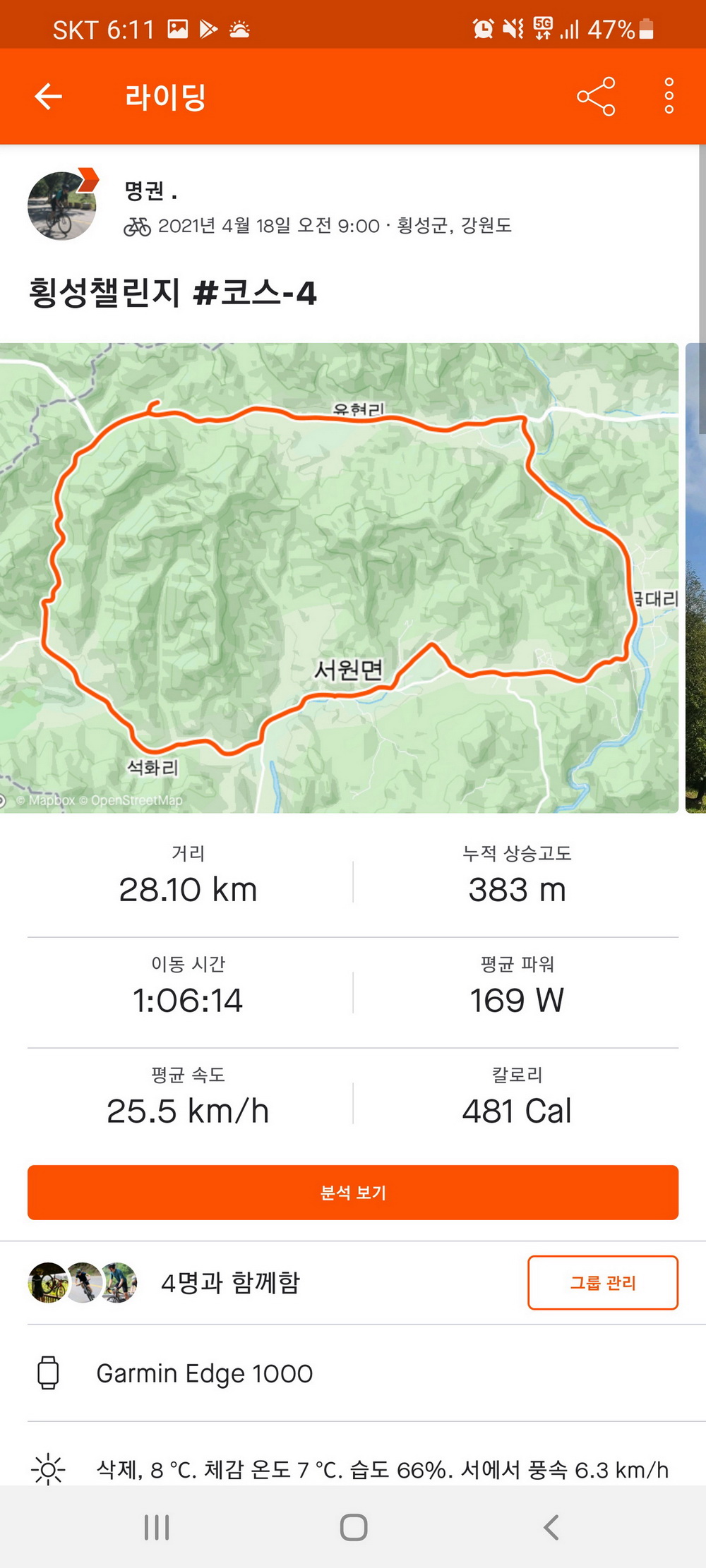This screenshot has height=1568, width=706.
Task: Share this ride activity
Action: [596, 97]
